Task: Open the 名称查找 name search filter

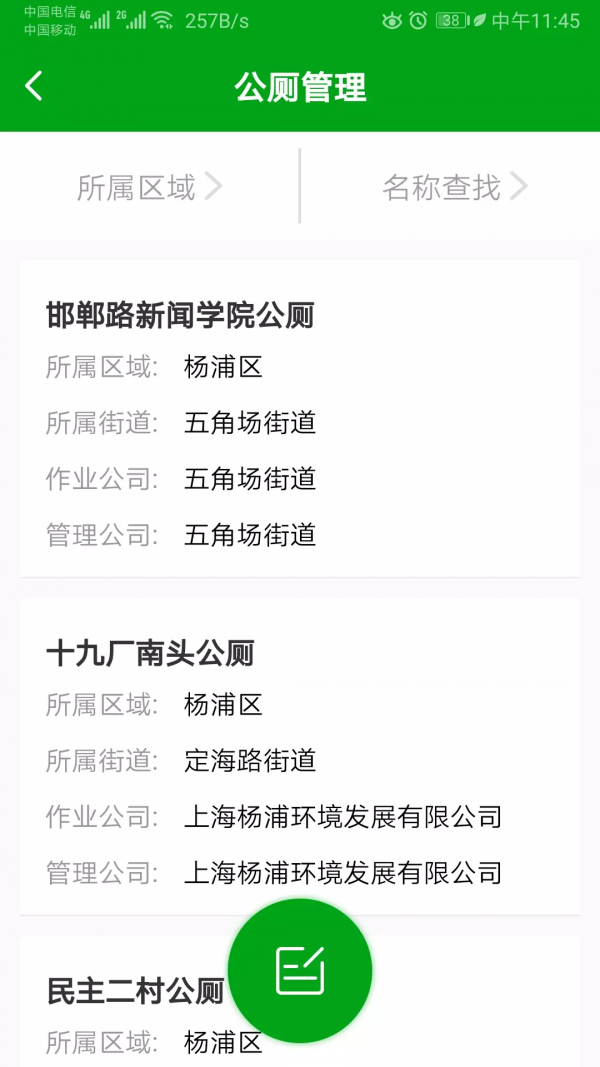Action: pyautogui.click(x=450, y=186)
